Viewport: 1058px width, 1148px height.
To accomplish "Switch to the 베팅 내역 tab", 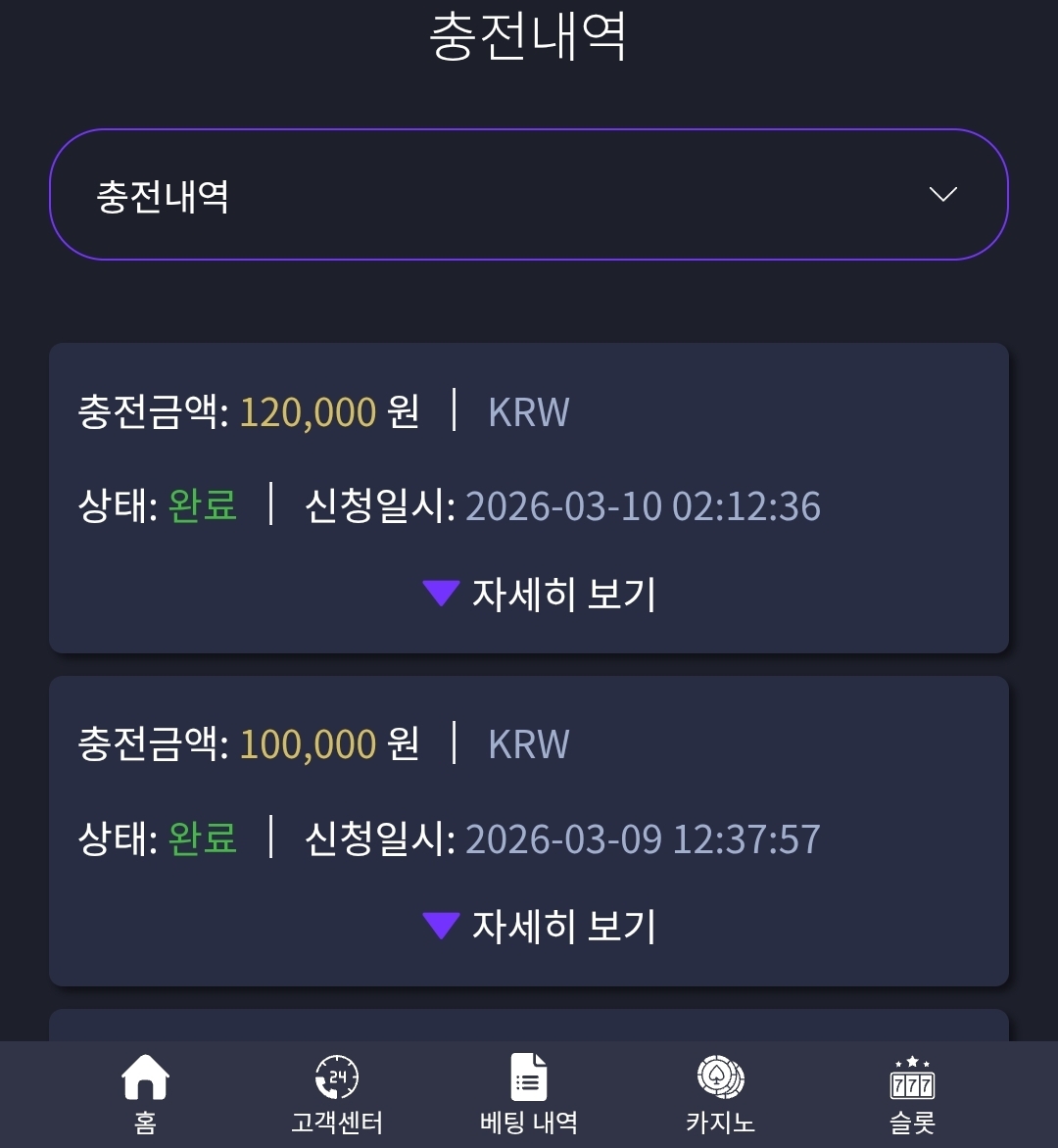I will (x=529, y=1094).
